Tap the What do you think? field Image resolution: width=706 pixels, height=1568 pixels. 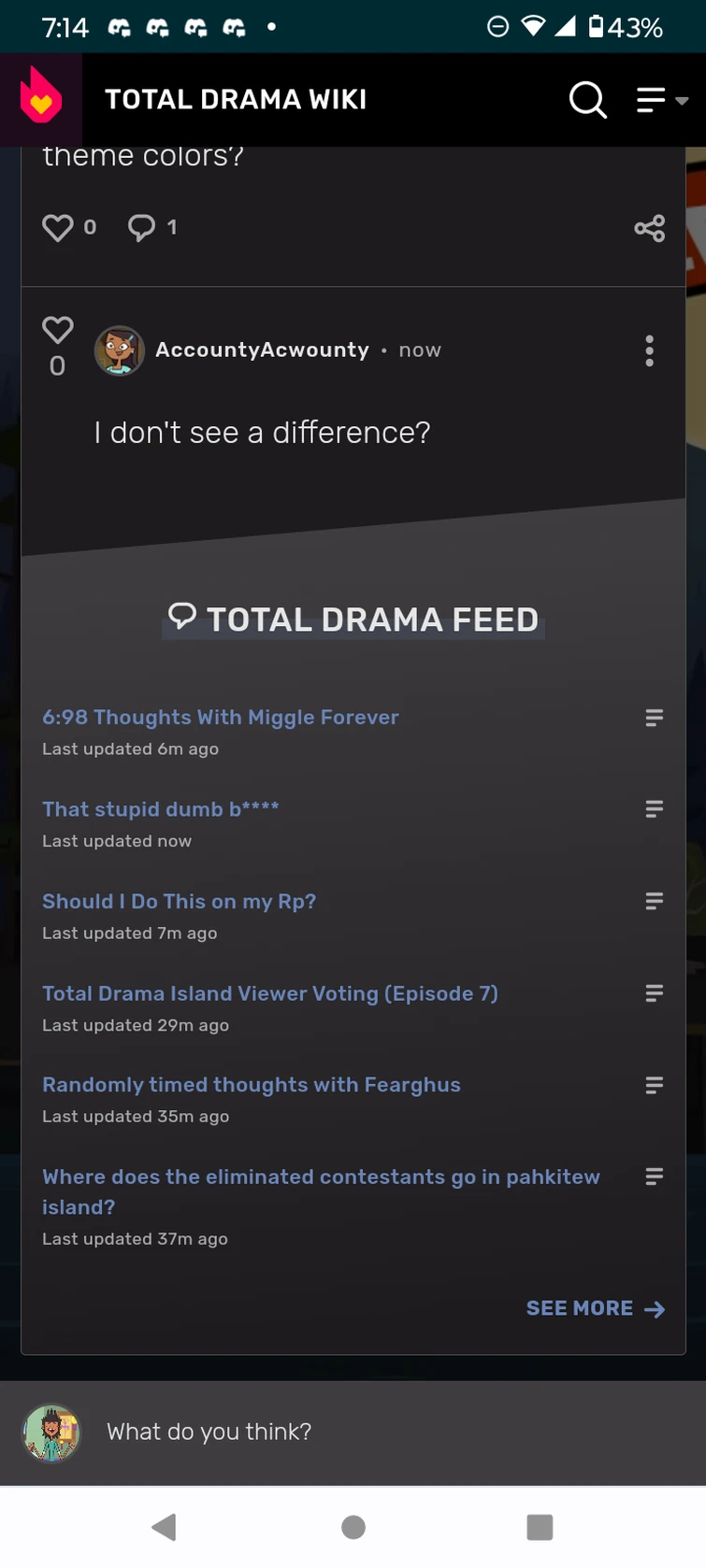(x=374, y=1432)
